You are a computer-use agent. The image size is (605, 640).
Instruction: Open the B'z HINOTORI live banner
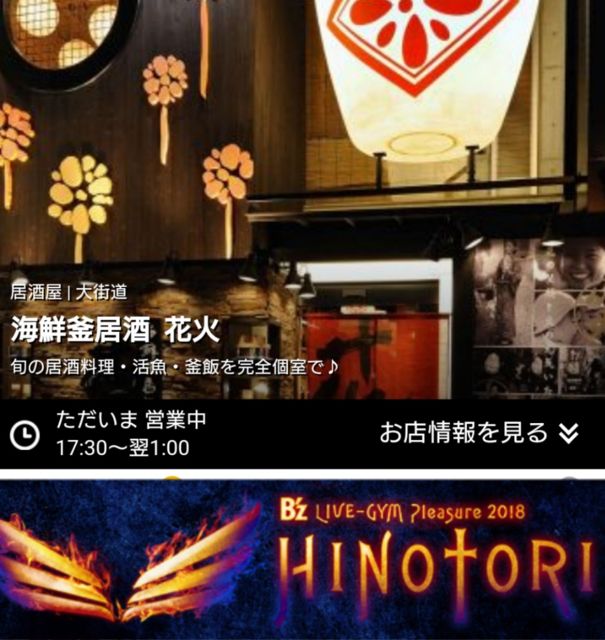(x=302, y=560)
